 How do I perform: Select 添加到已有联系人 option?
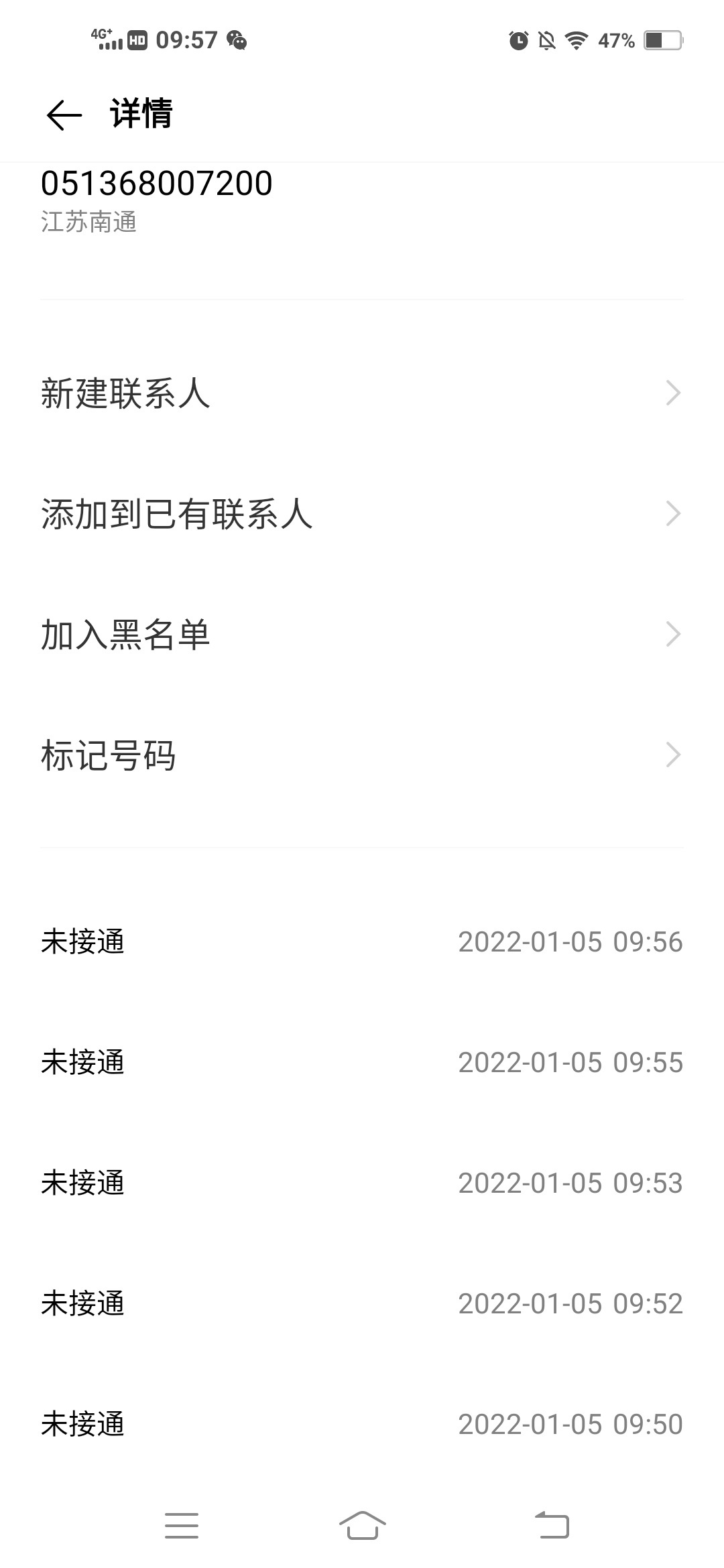coord(361,514)
